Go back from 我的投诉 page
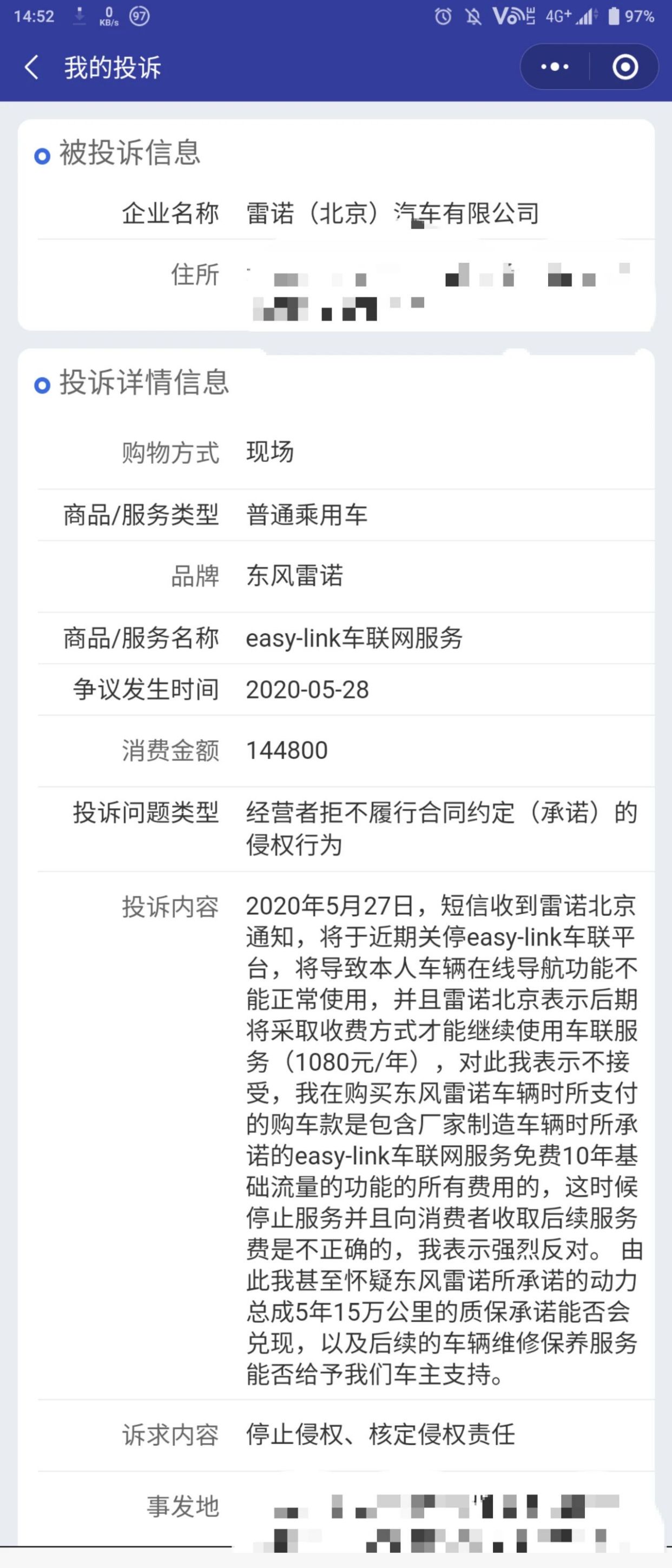The width and height of the screenshot is (672, 1568). (x=32, y=67)
